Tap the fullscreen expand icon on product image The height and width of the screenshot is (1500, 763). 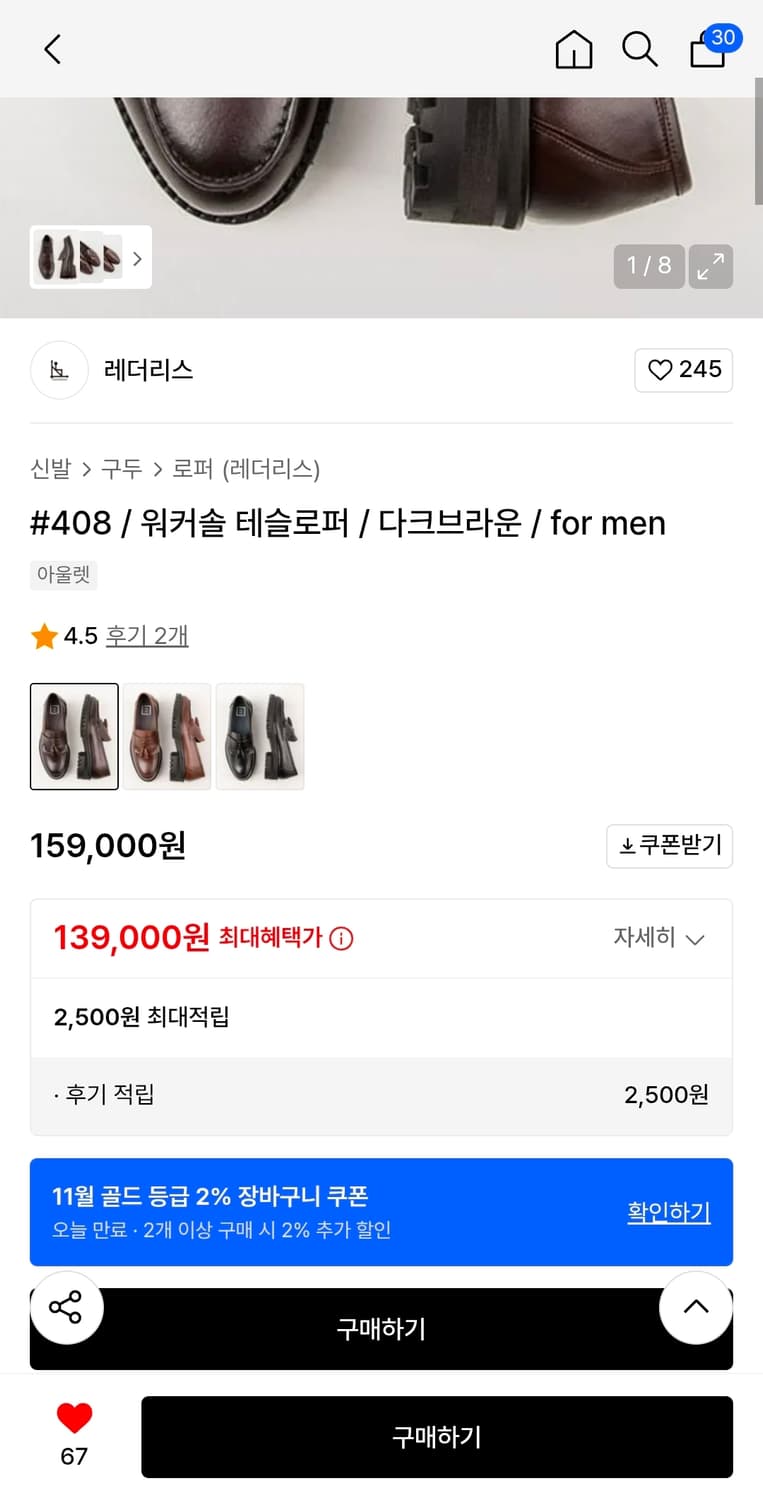point(711,267)
